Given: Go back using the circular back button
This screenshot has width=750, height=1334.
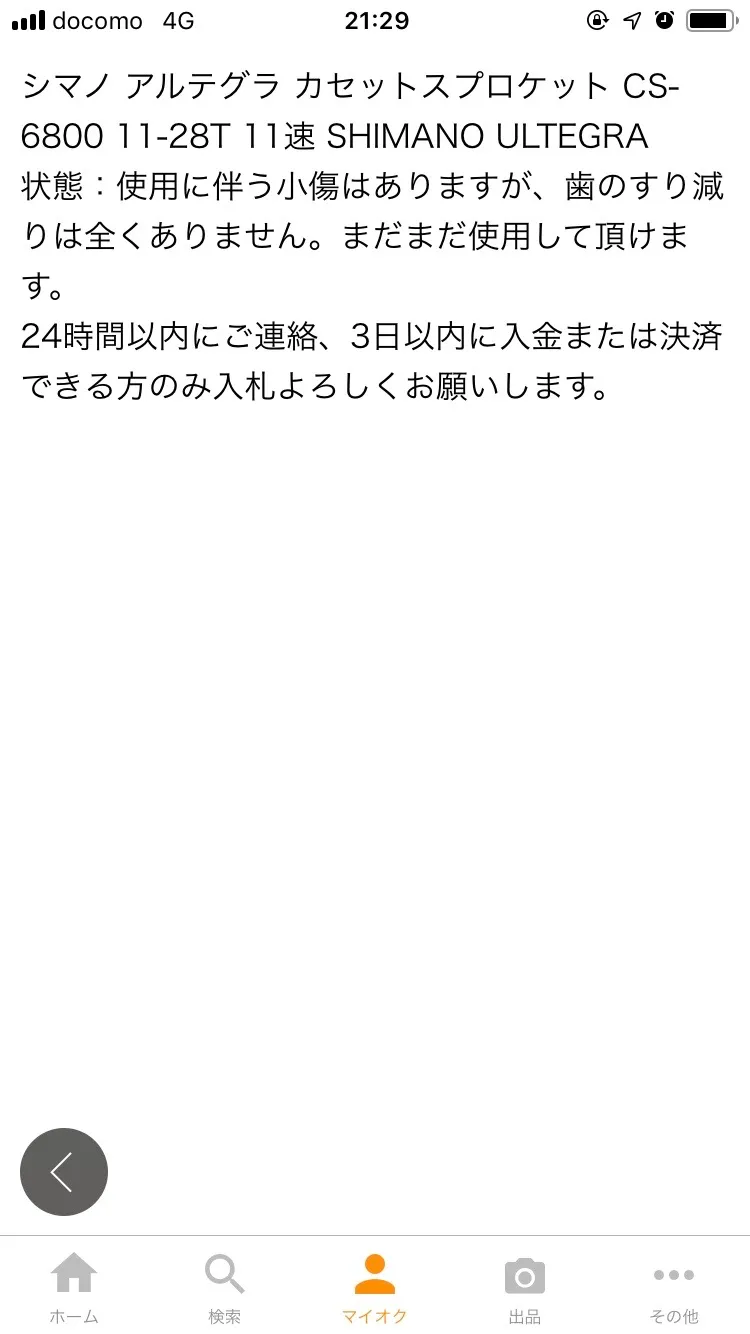Looking at the screenshot, I should (x=64, y=1171).
